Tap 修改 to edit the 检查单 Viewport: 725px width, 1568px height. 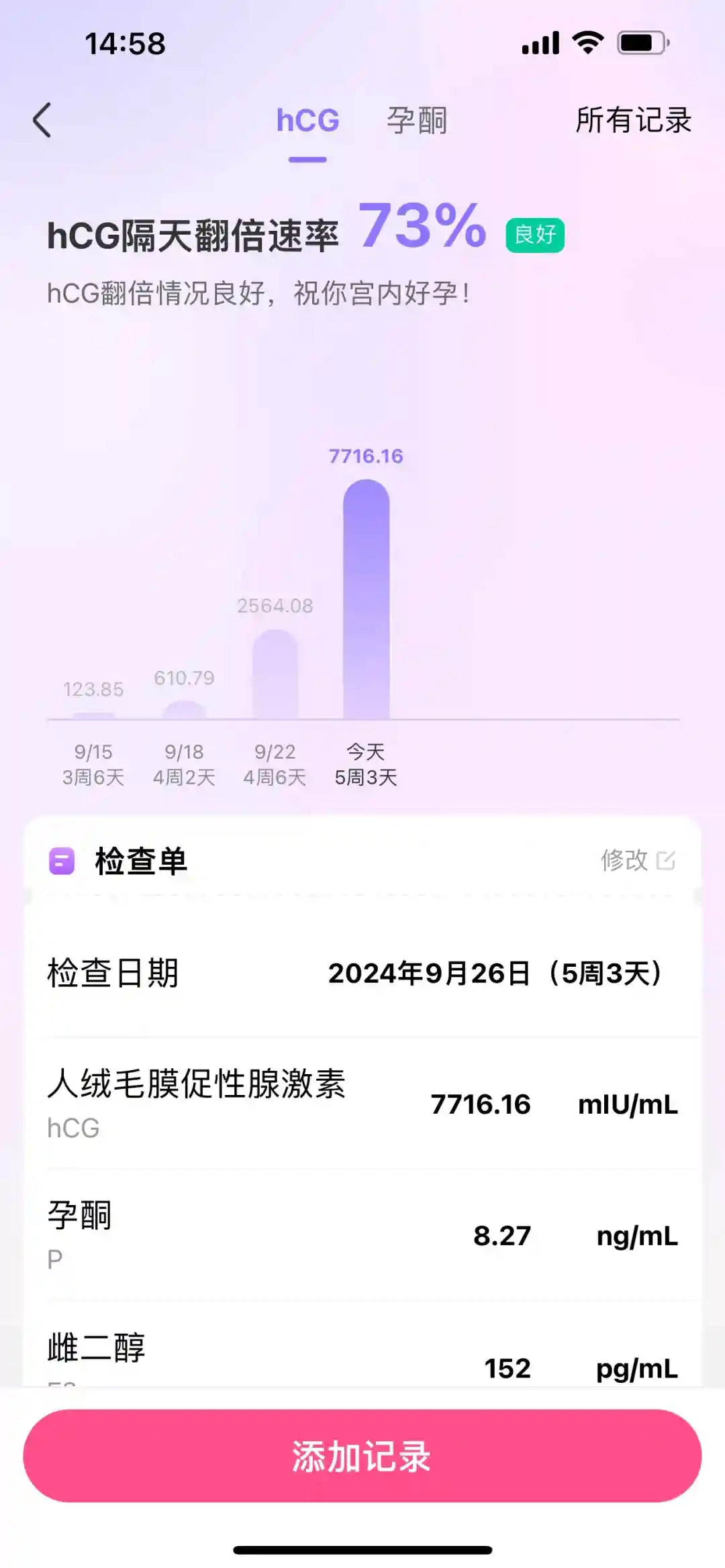637,860
